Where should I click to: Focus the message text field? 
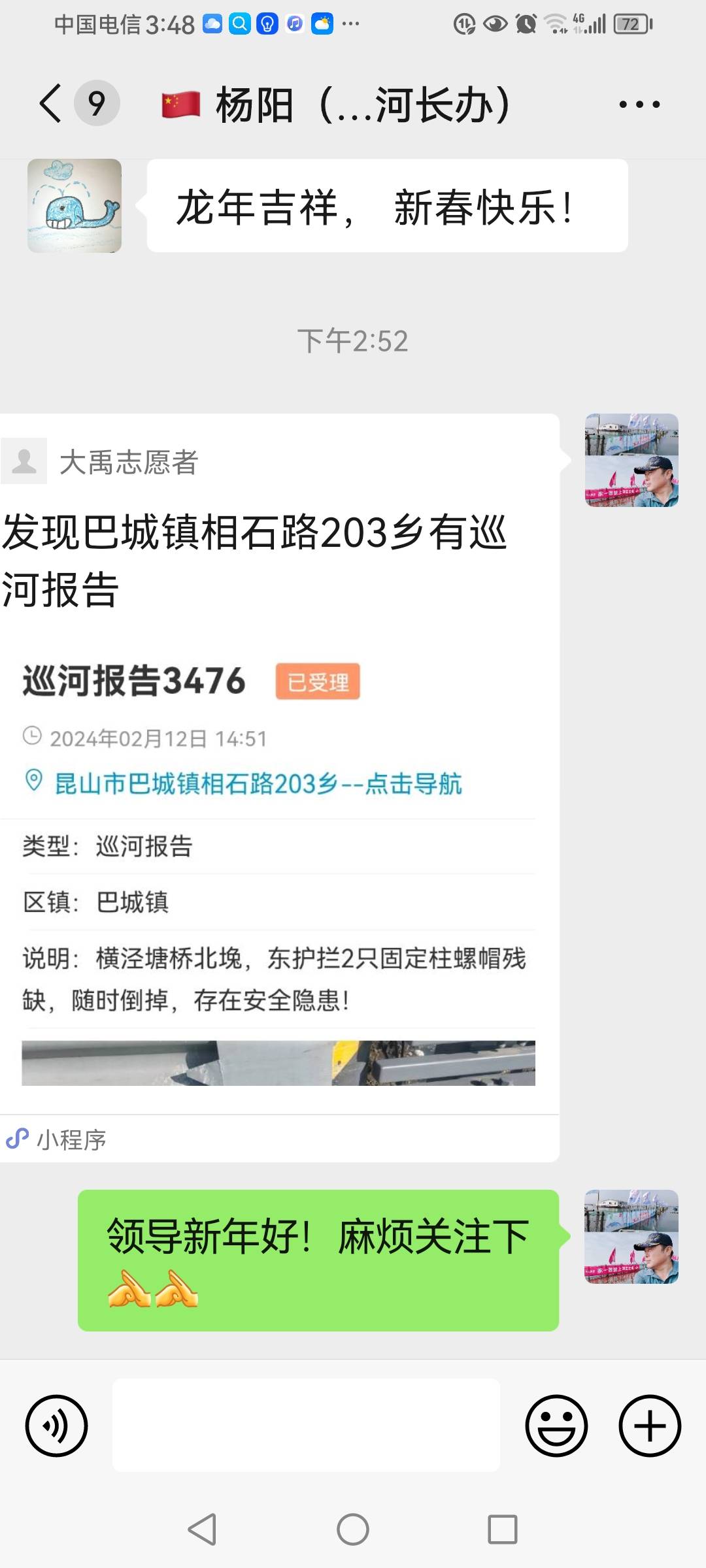[x=306, y=1425]
